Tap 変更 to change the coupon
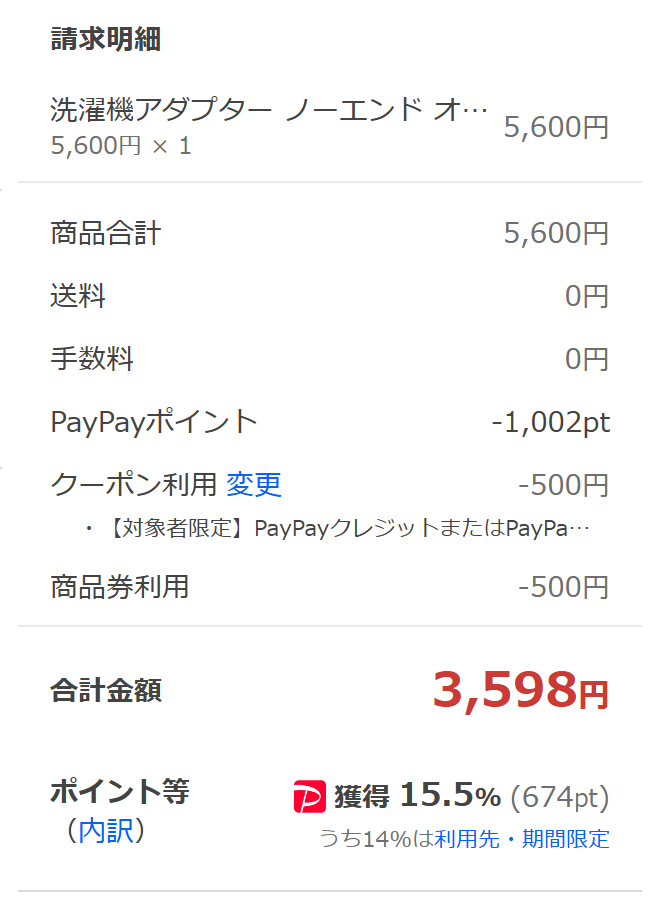The width and height of the screenshot is (662, 912). (254, 485)
